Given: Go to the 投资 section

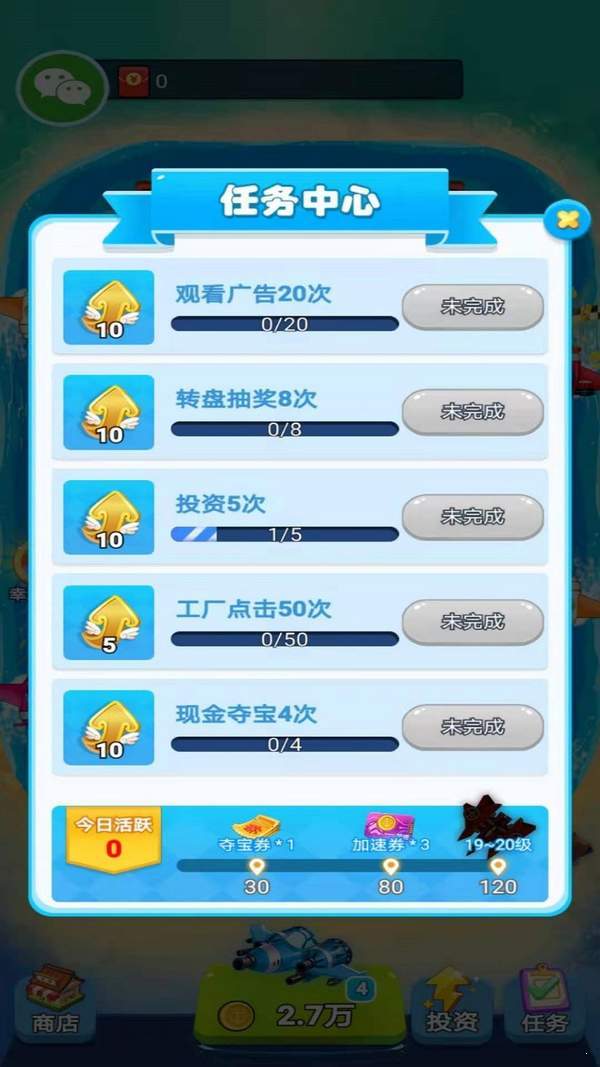Looking at the screenshot, I should coord(452,1003).
